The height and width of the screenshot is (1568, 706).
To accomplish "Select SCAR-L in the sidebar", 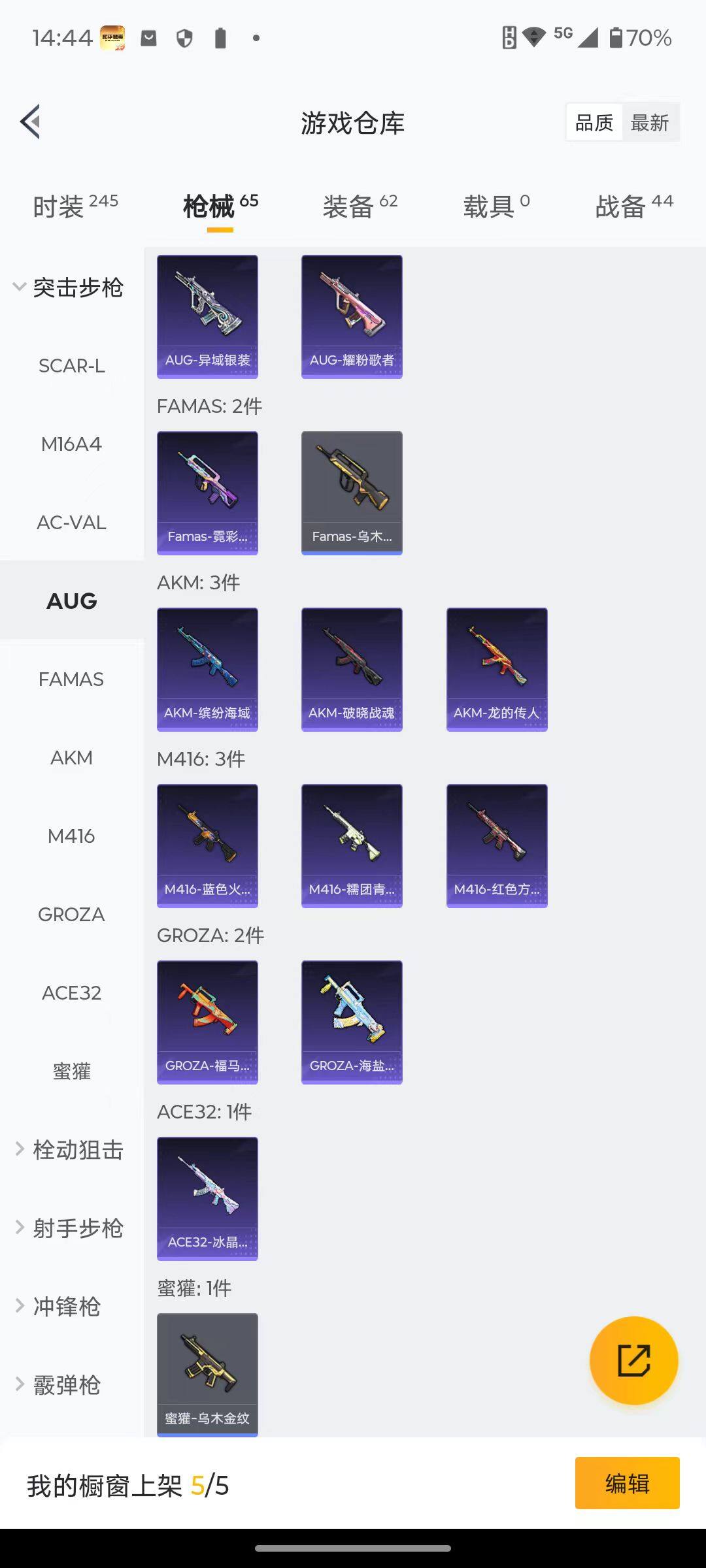I will [71, 366].
